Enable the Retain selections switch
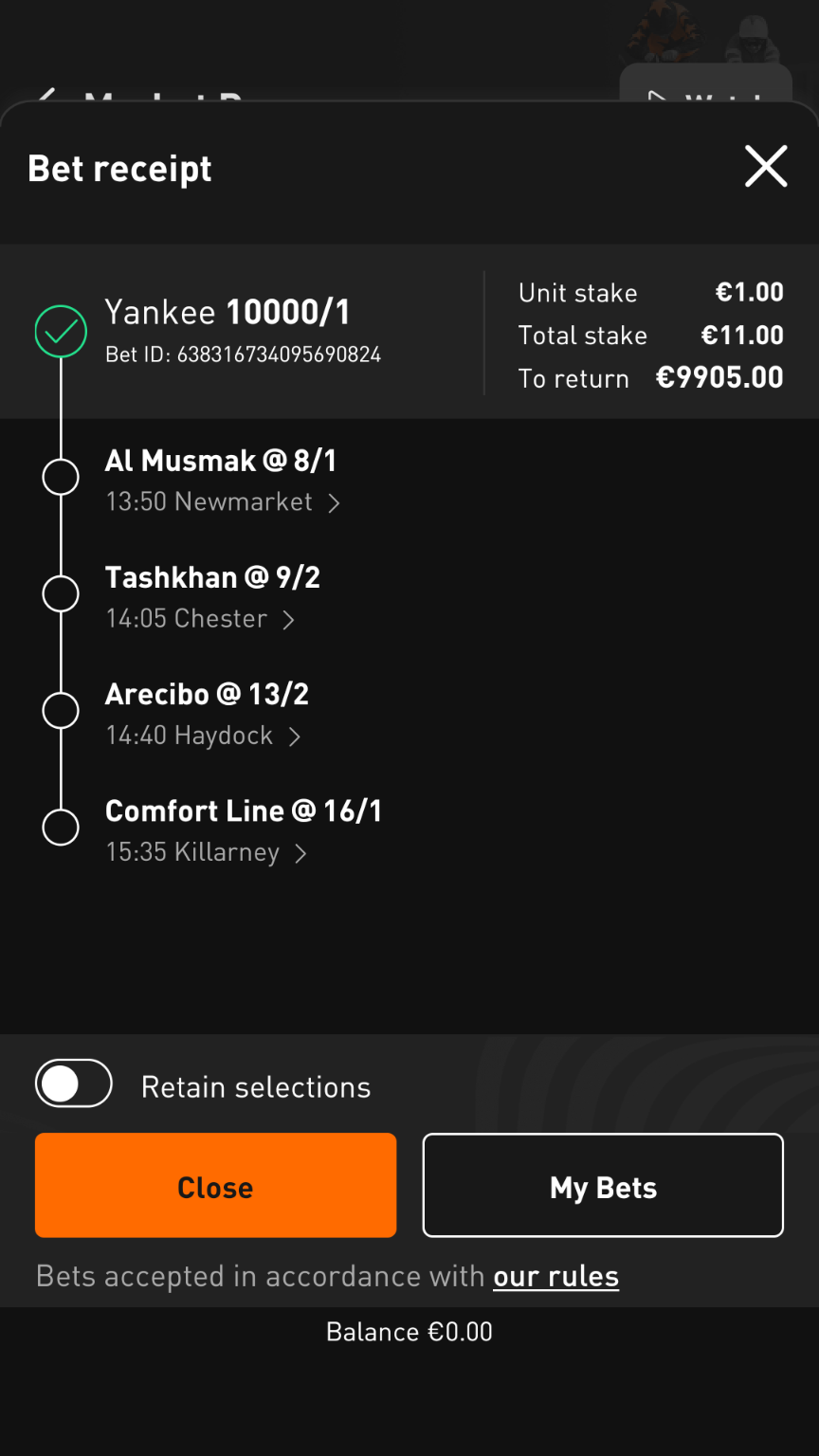Screen dimensions: 819x1456 (x=74, y=1083)
